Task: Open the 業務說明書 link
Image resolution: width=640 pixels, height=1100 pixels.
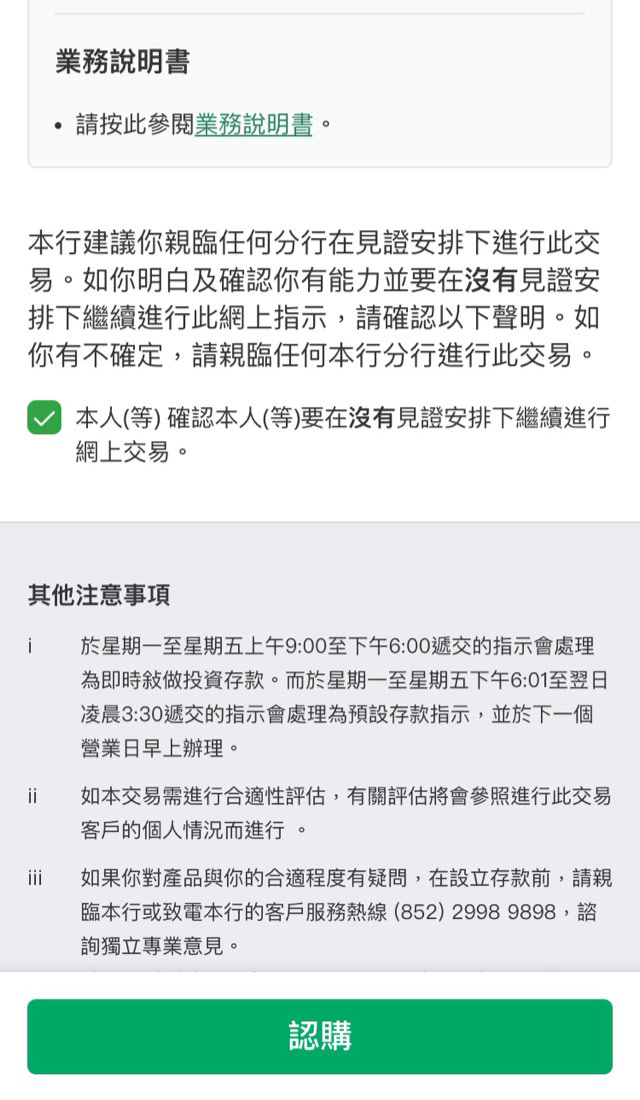Action: (x=254, y=125)
